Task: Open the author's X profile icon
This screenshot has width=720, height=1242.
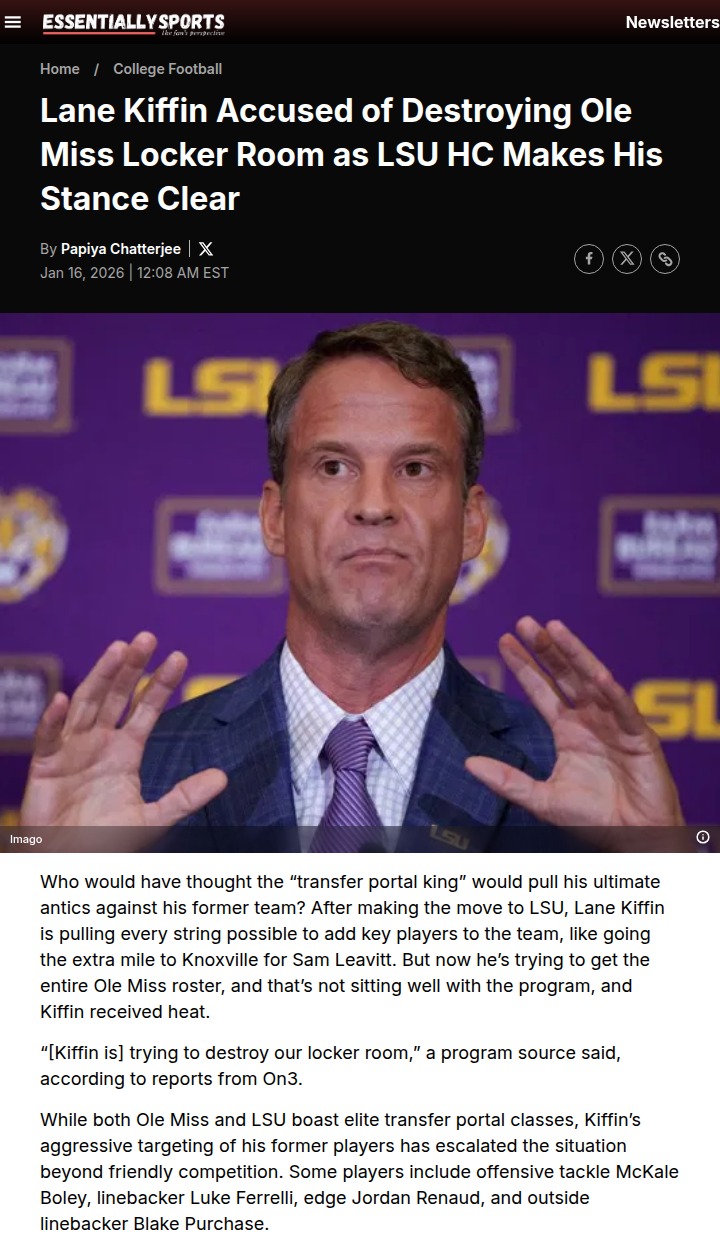Action: point(206,249)
